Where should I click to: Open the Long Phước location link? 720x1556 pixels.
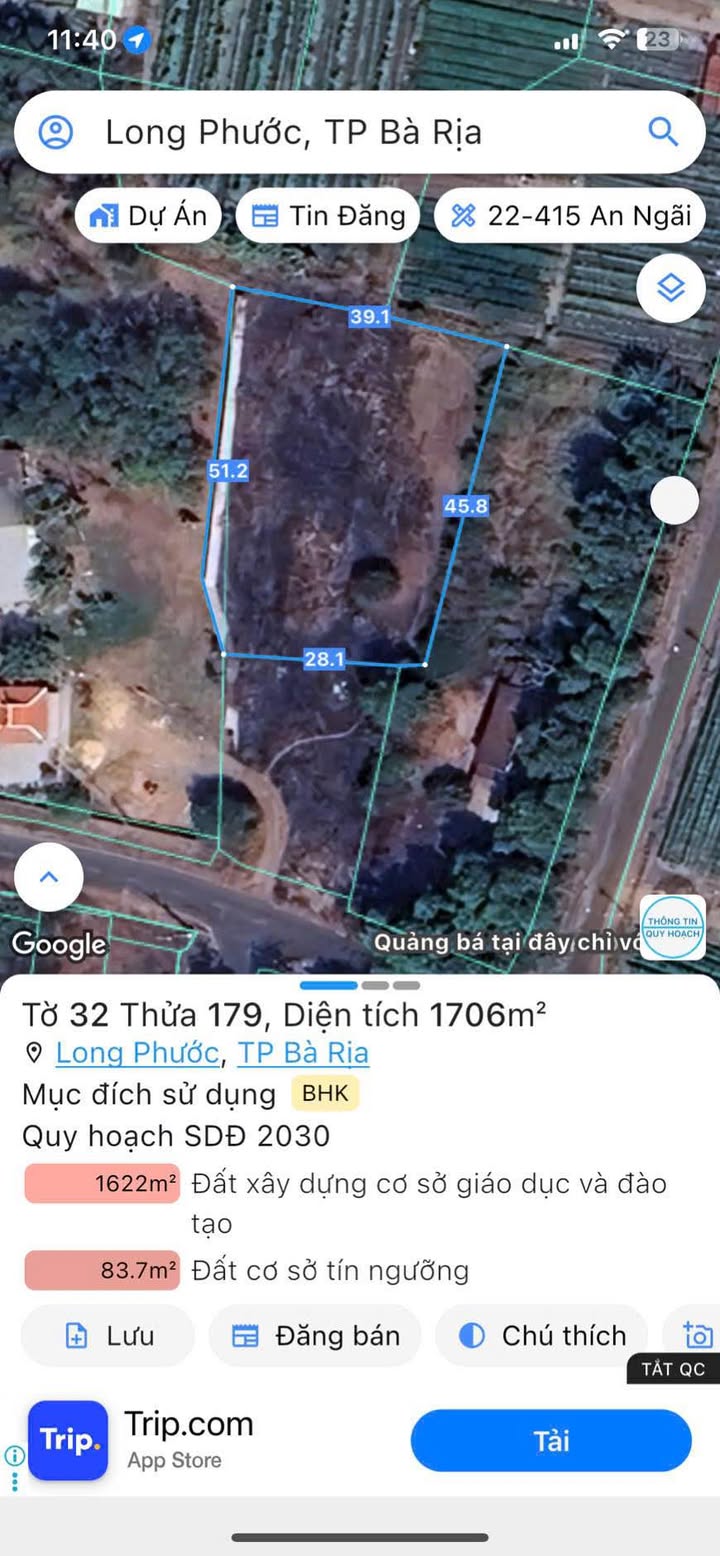click(137, 1053)
